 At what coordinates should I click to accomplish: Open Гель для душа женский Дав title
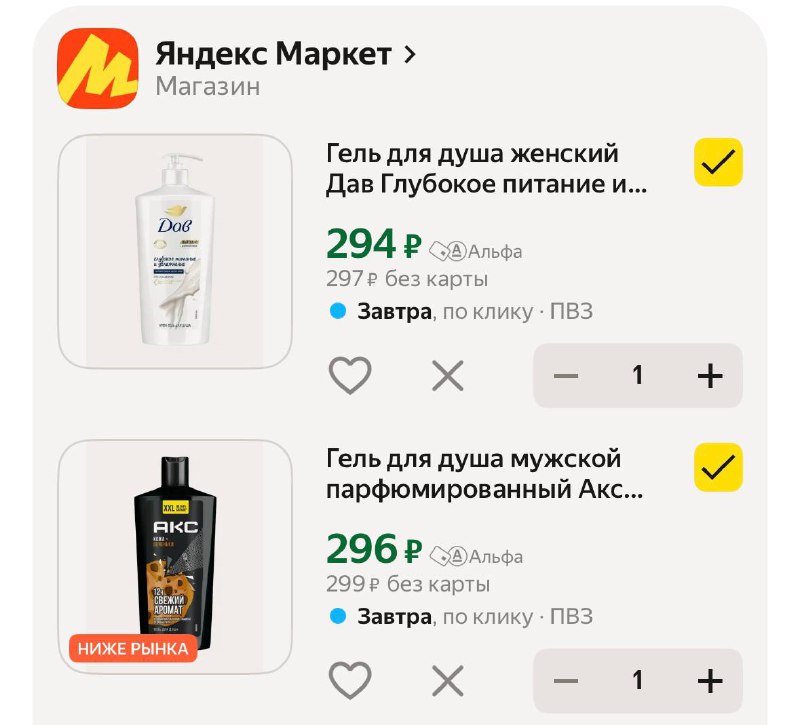click(486, 170)
